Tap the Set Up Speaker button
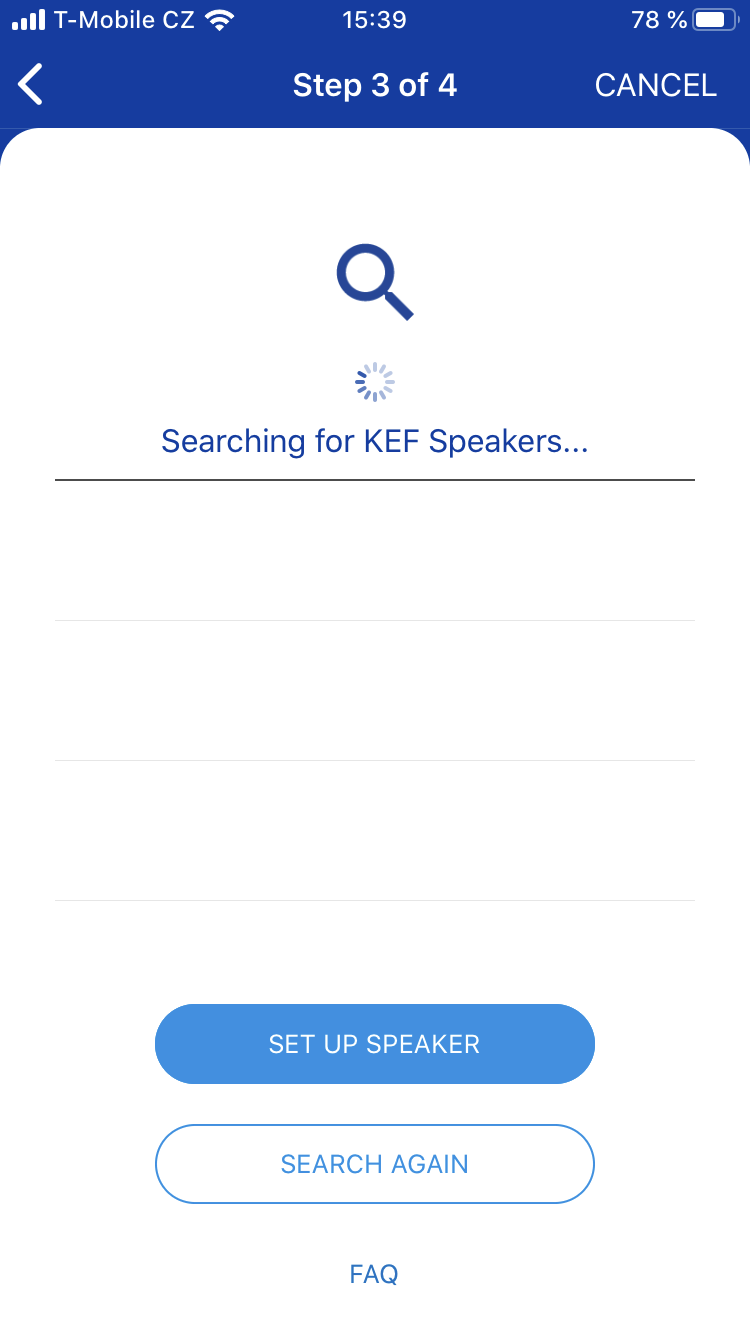The width and height of the screenshot is (750, 1334). pos(374,1044)
